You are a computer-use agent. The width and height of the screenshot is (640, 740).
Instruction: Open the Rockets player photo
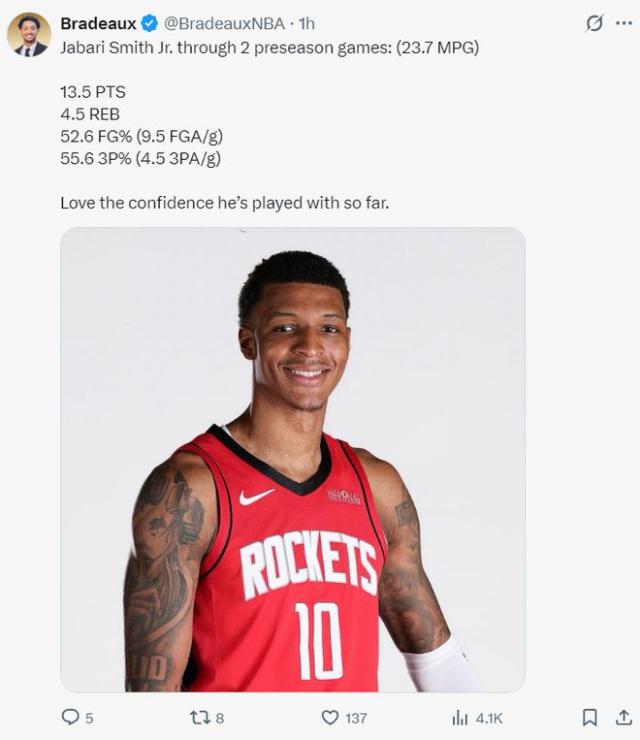[x=293, y=460]
